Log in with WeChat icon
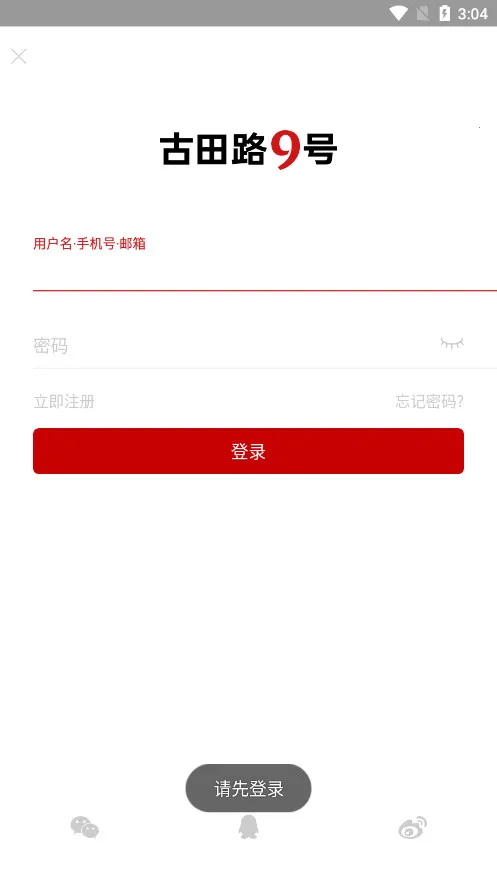Screen dimensions: 497x883 click(85, 828)
